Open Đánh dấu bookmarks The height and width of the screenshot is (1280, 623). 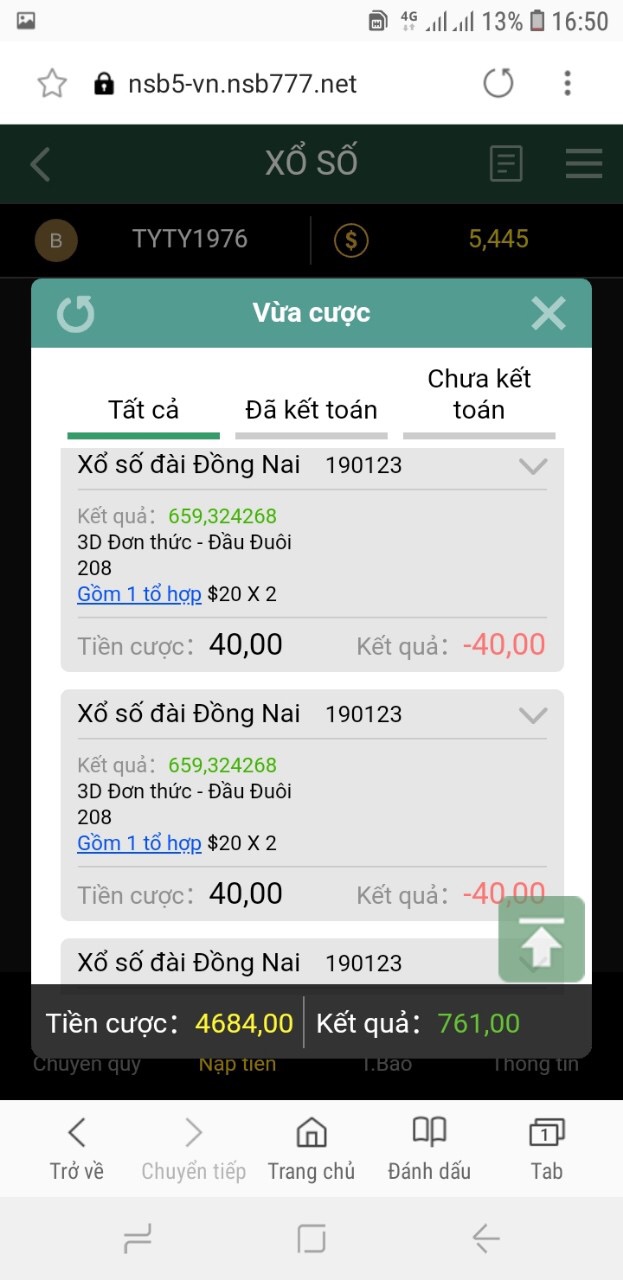click(429, 1149)
